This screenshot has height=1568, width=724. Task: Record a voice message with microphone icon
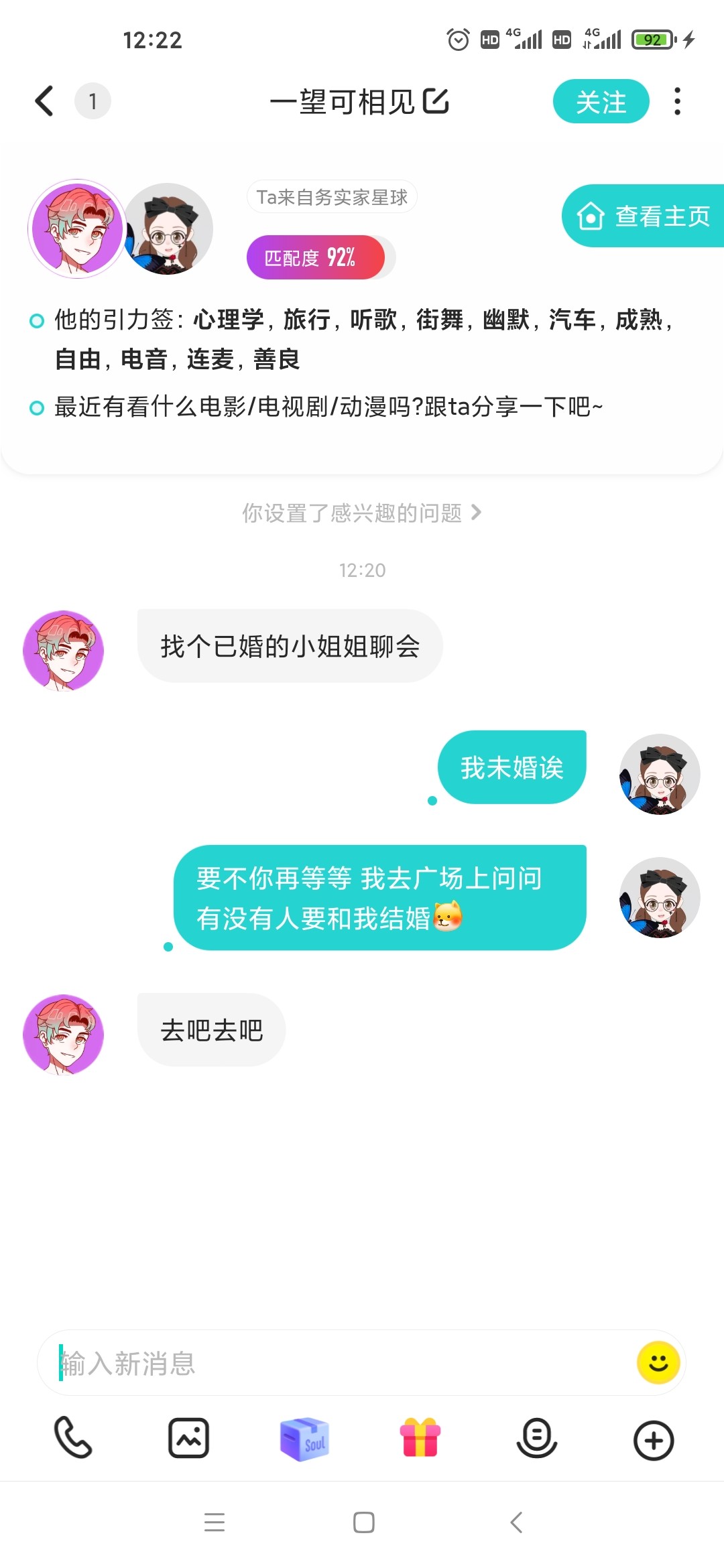(x=536, y=1438)
